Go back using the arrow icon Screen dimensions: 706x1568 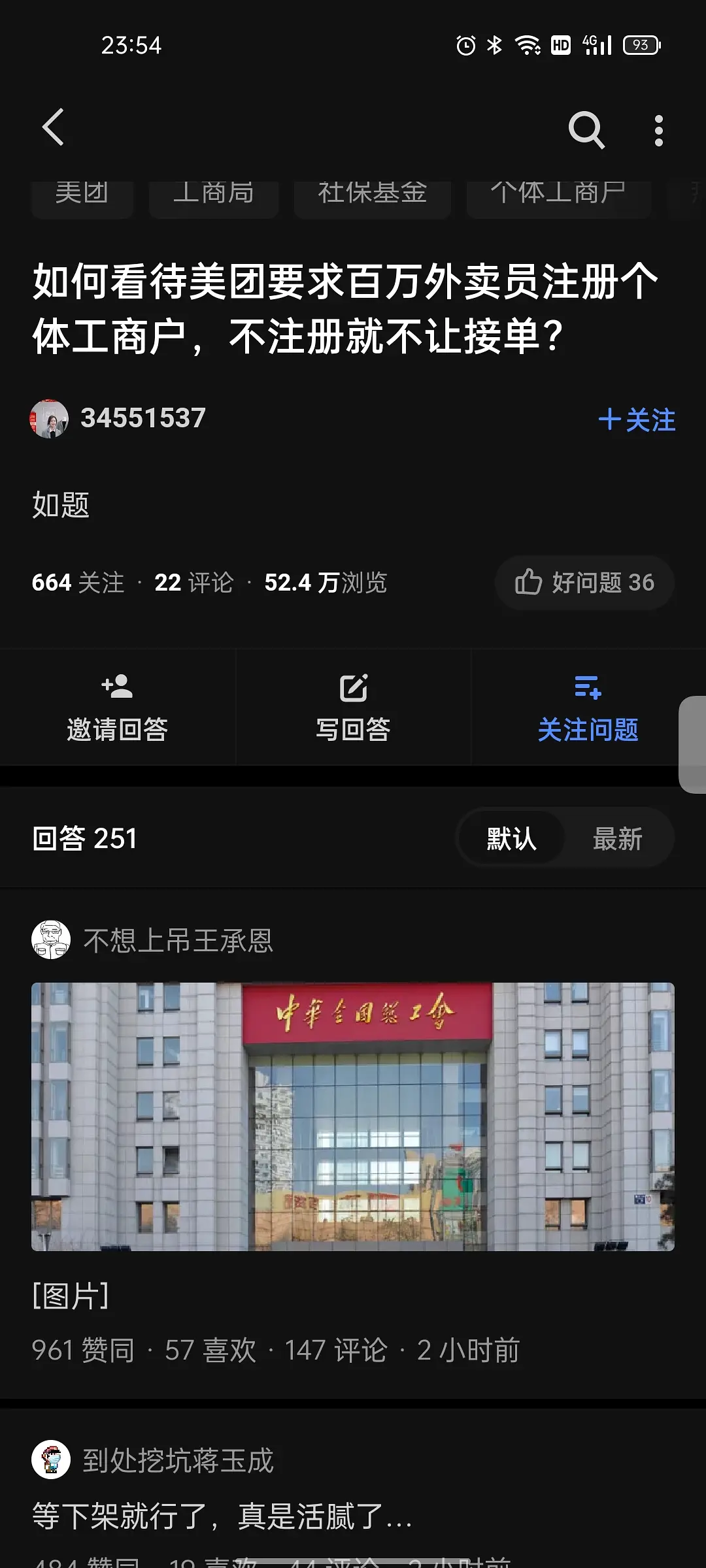coord(54,127)
